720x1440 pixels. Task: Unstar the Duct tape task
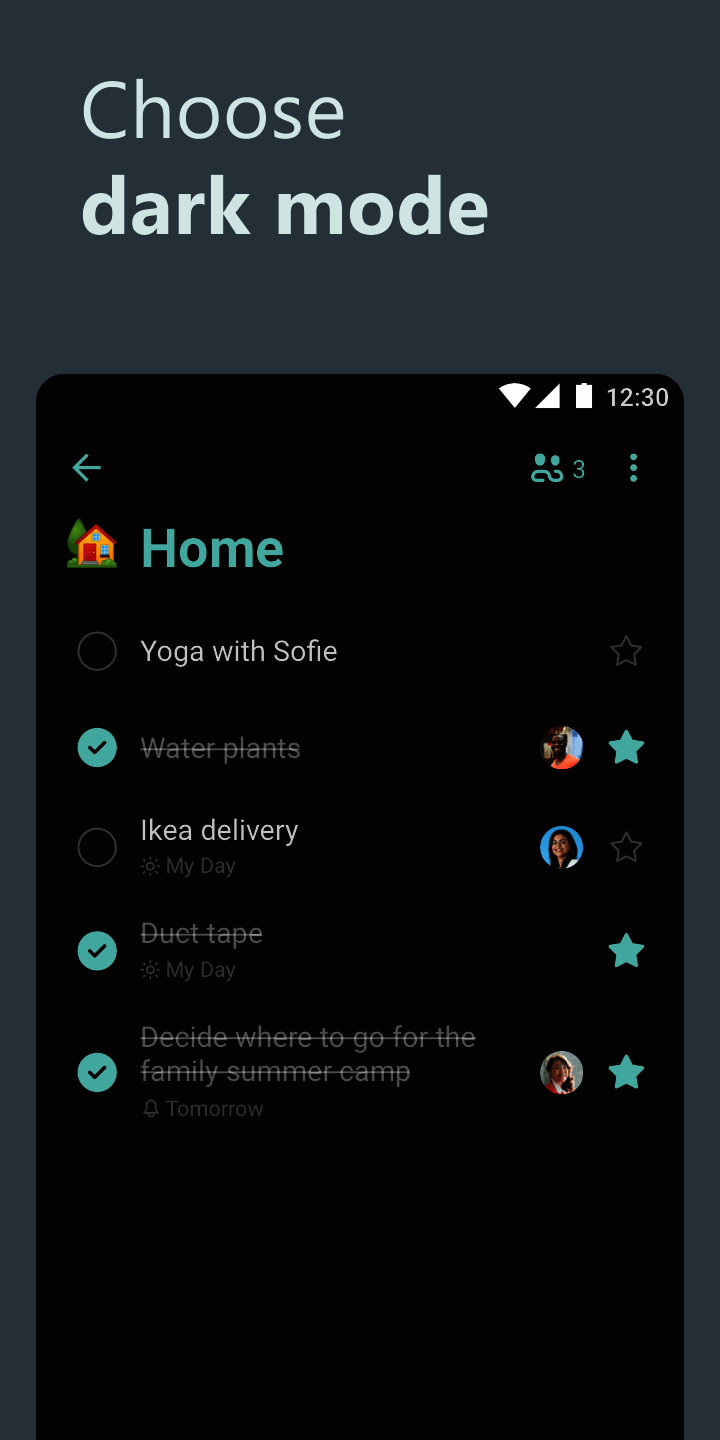(626, 951)
